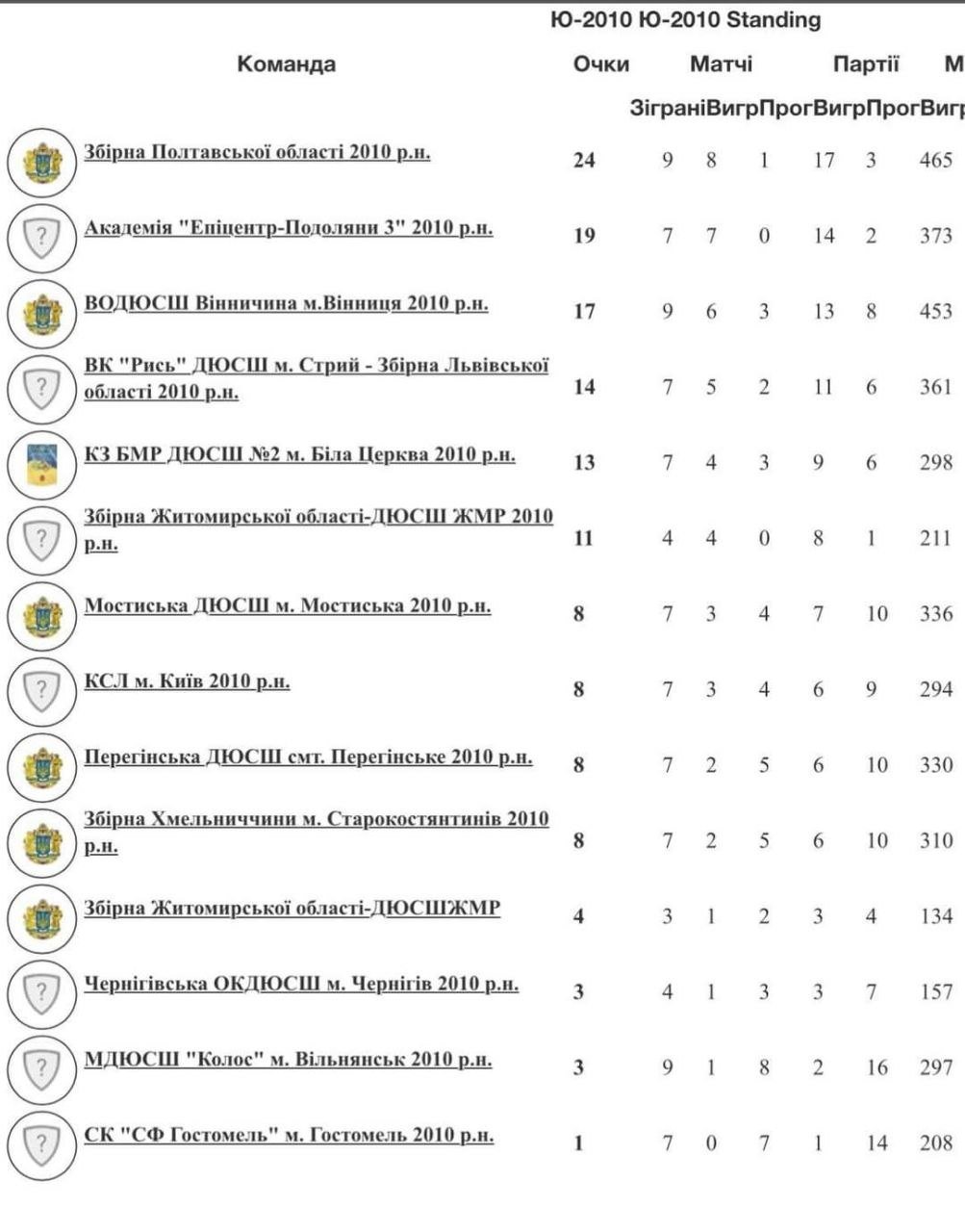Viewport: 965px width, 1232px height.
Task: Open Збірна Полтавської області 2010 р.н. team link
Action: 257,152
